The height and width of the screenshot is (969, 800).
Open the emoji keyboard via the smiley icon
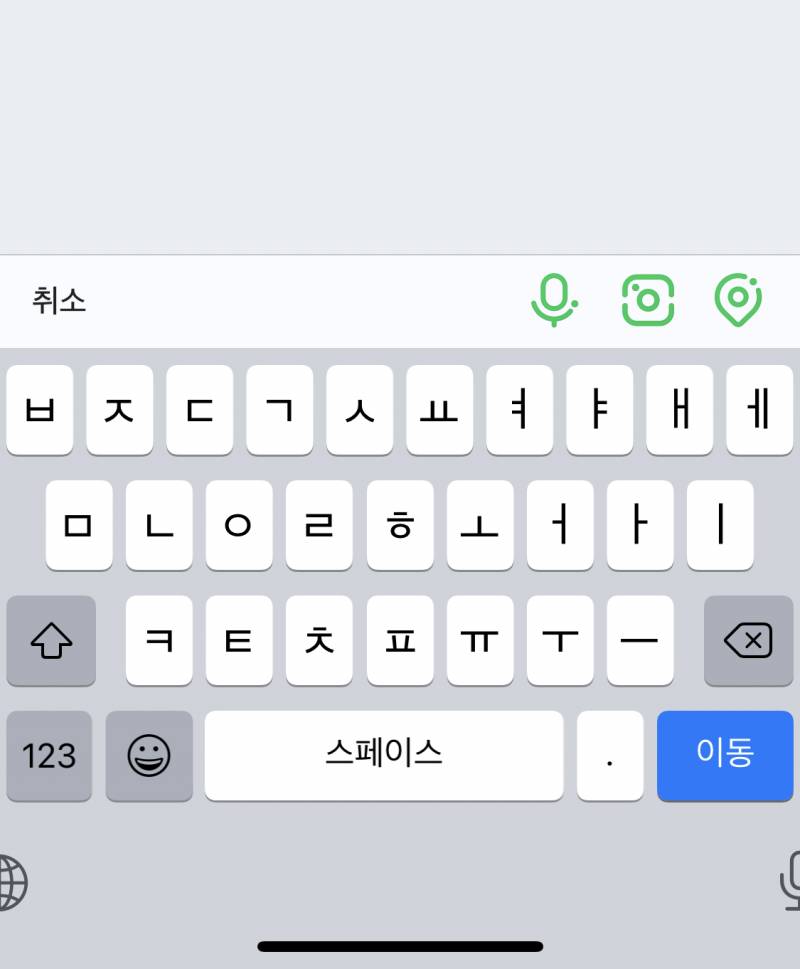coord(149,757)
